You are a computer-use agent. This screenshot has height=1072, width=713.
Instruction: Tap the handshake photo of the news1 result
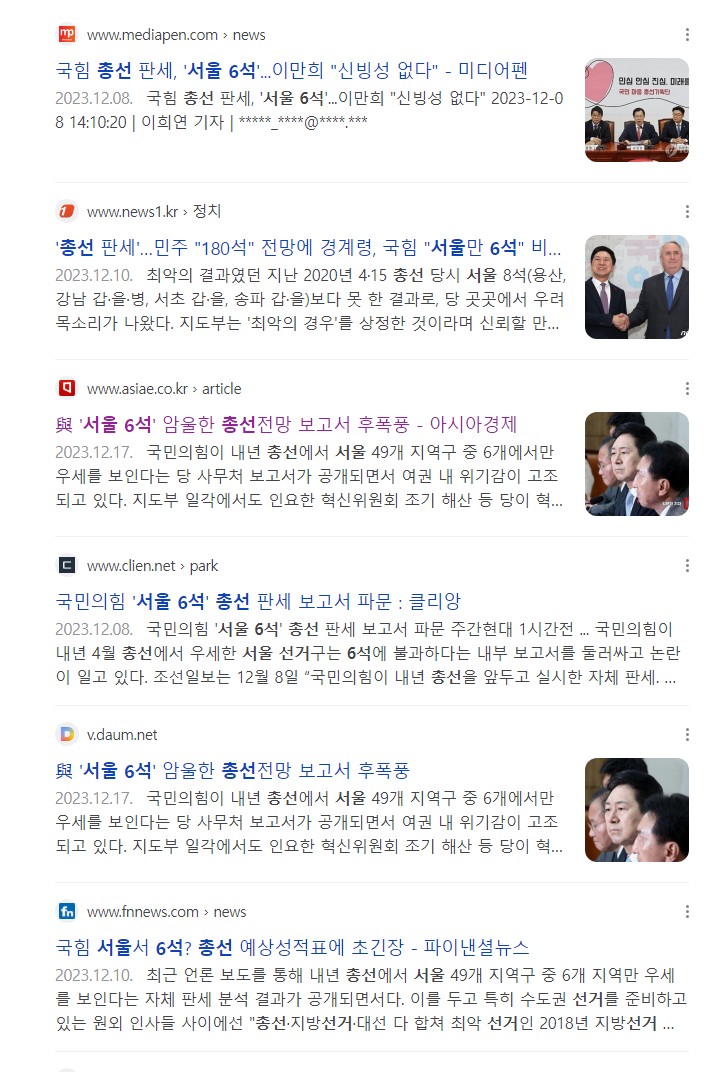(x=636, y=287)
